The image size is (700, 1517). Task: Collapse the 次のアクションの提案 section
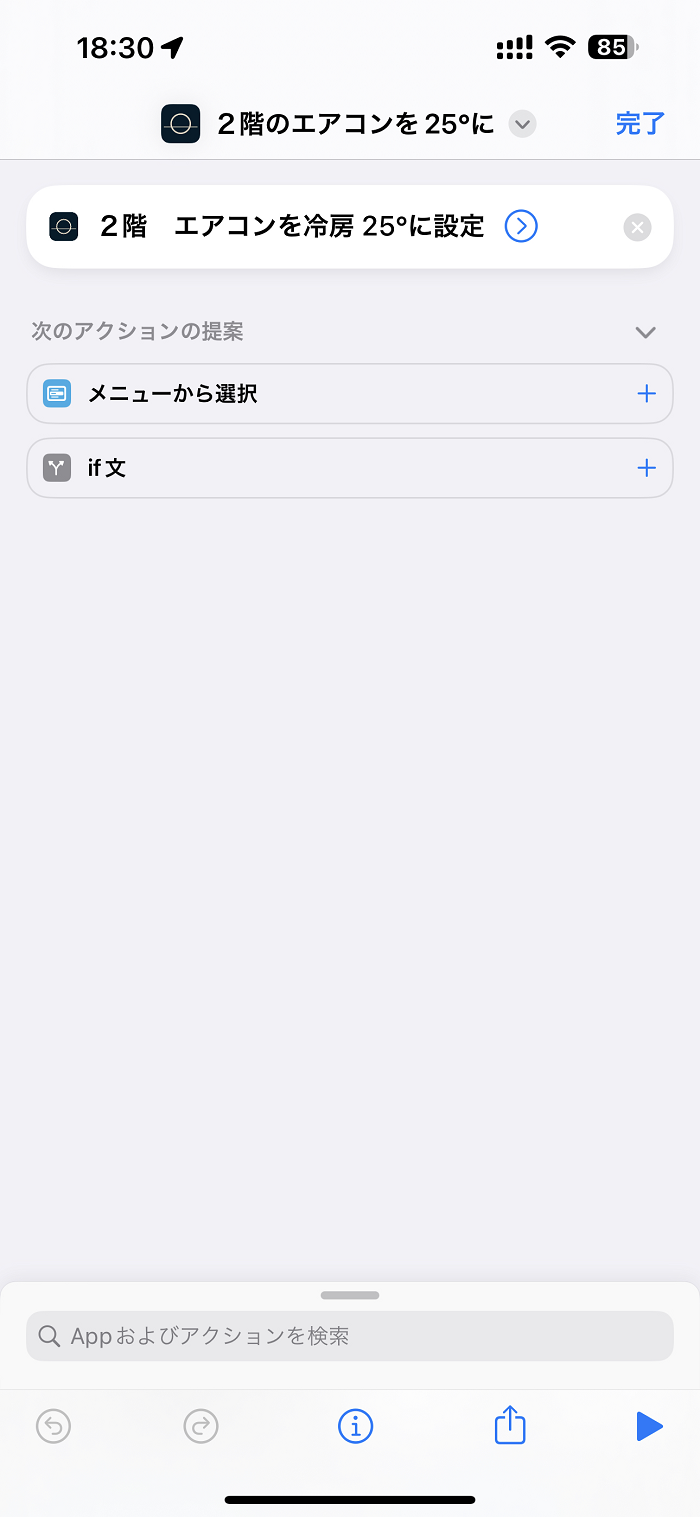click(x=646, y=332)
